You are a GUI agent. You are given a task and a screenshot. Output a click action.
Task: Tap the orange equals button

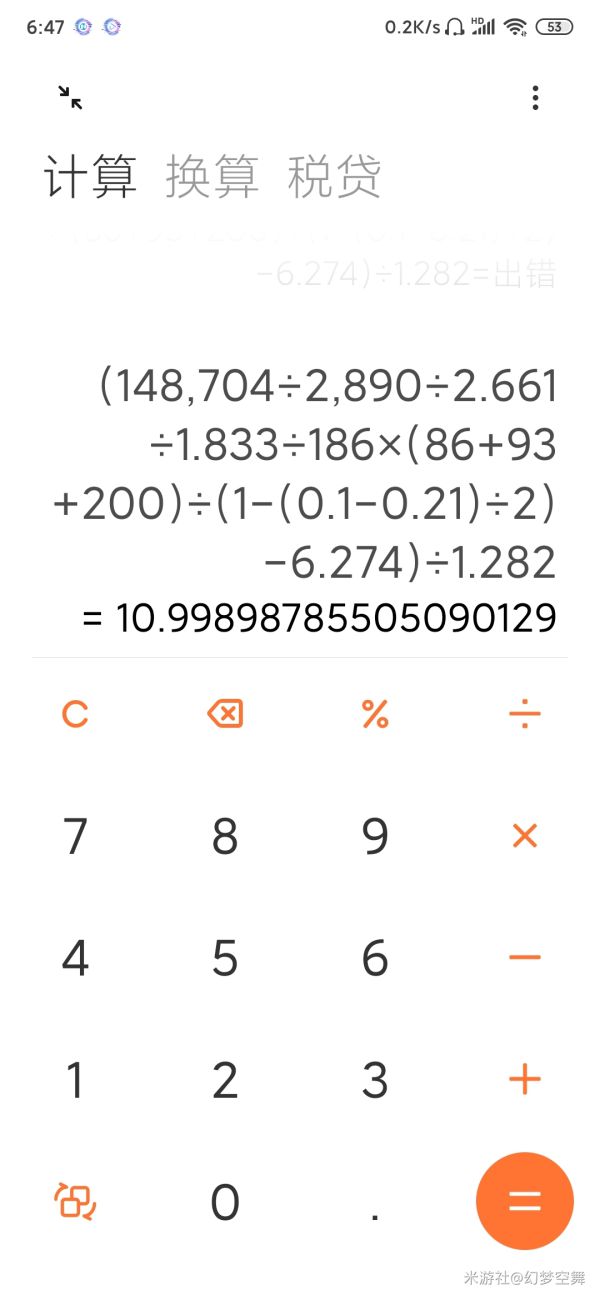pyautogui.click(x=525, y=1202)
